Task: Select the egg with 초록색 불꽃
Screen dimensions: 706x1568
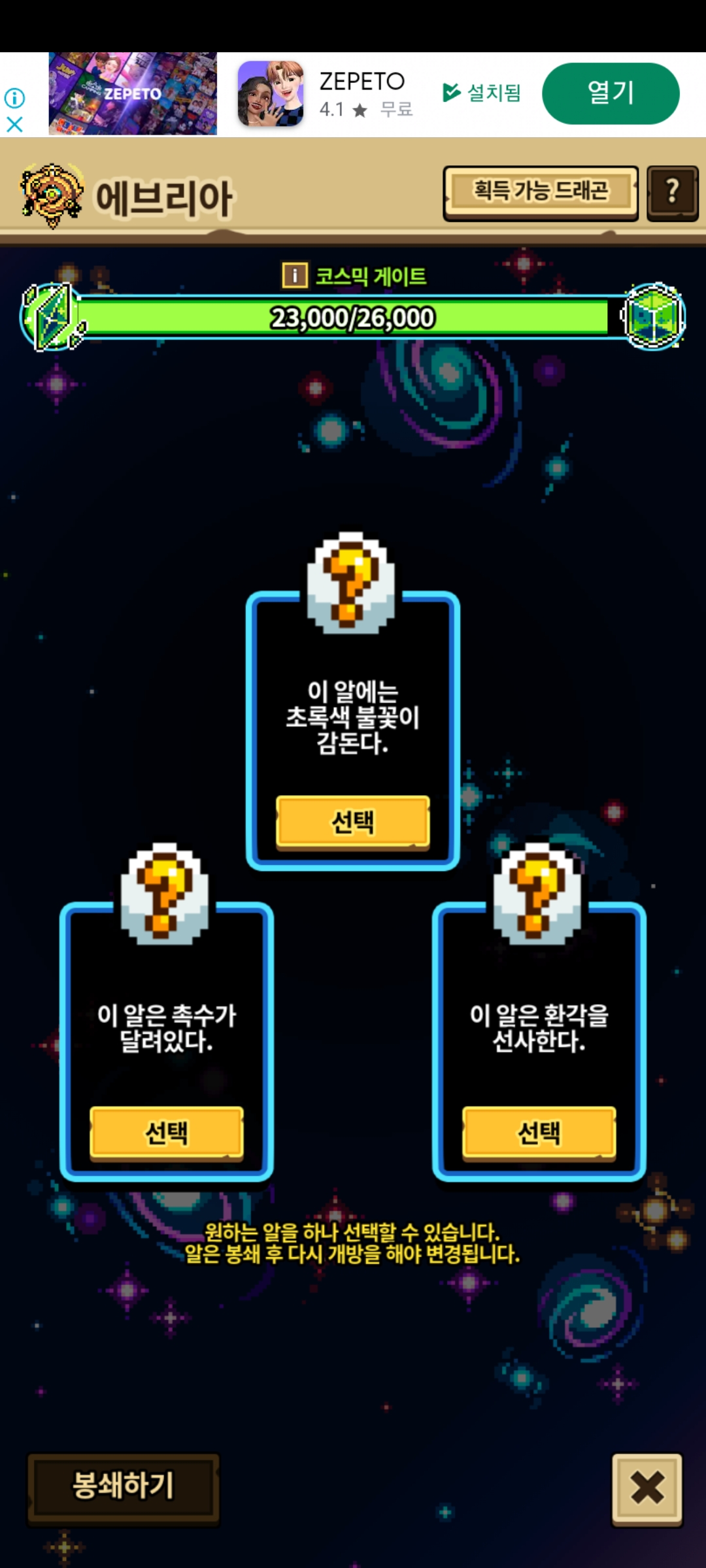Action: (352, 821)
